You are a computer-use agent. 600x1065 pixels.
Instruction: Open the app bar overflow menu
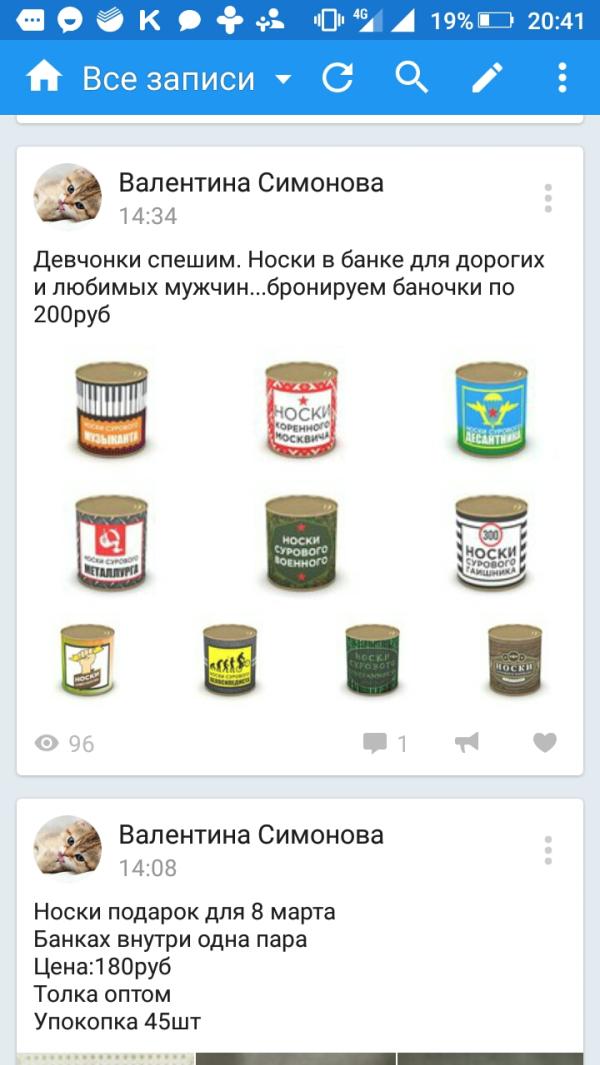(x=562, y=77)
